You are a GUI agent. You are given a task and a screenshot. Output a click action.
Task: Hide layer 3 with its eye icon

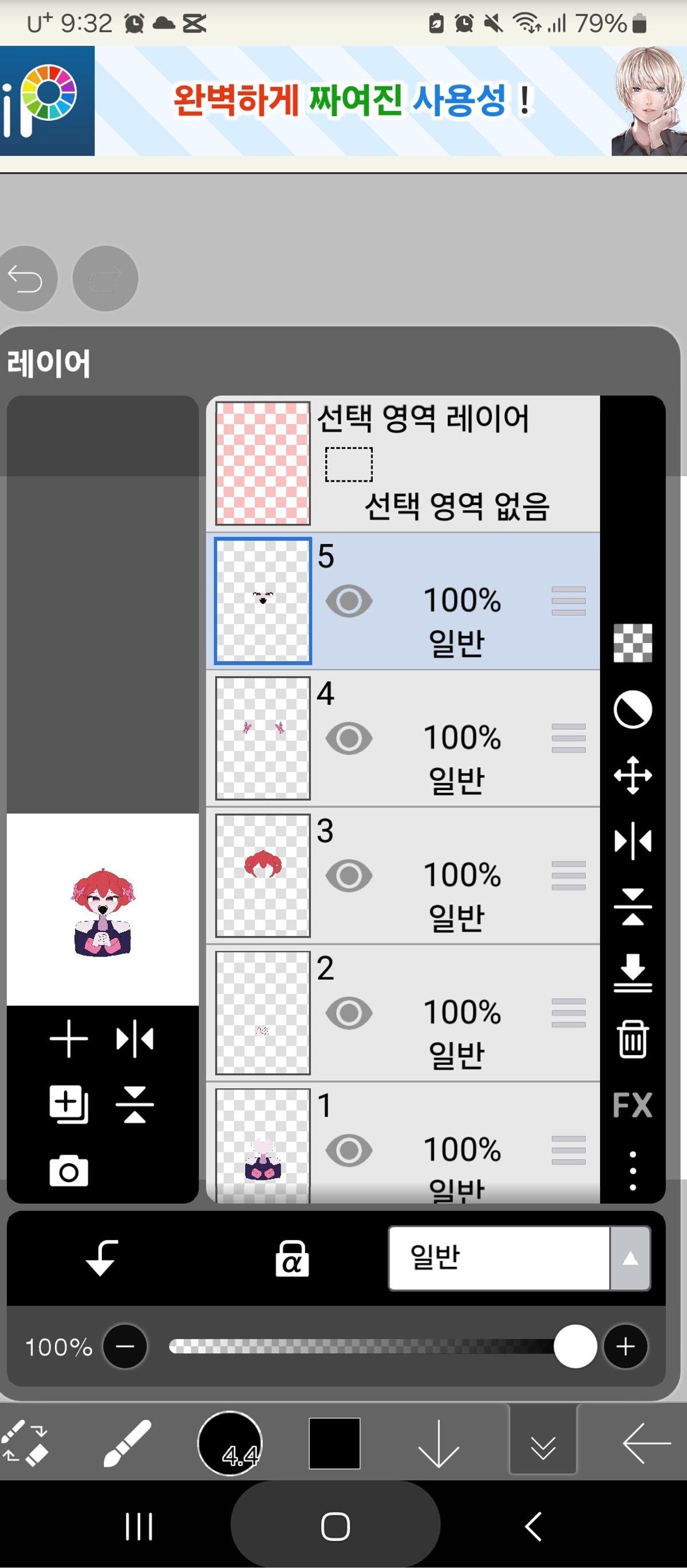coord(349,875)
